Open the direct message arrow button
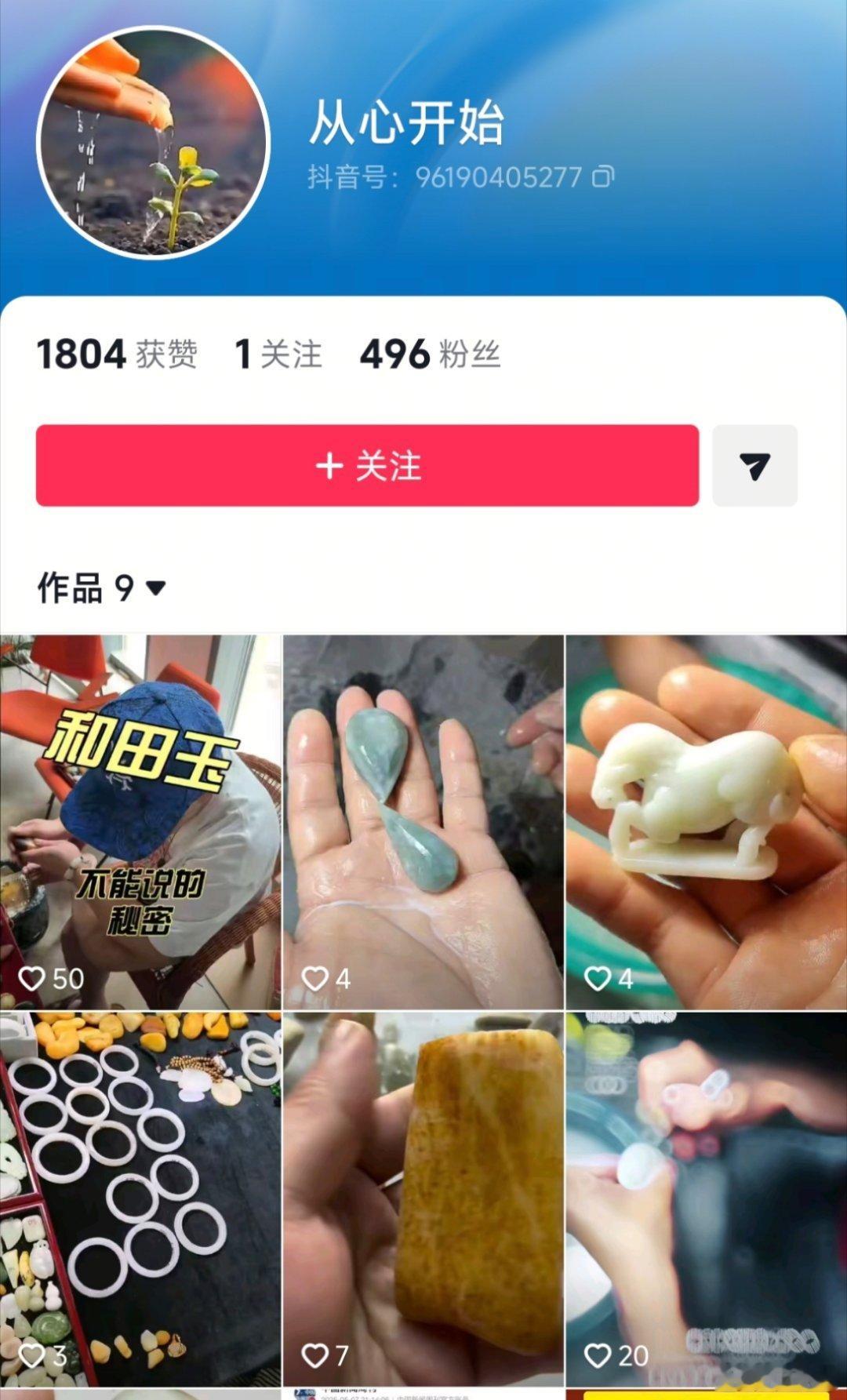847x1400 pixels. [754, 466]
